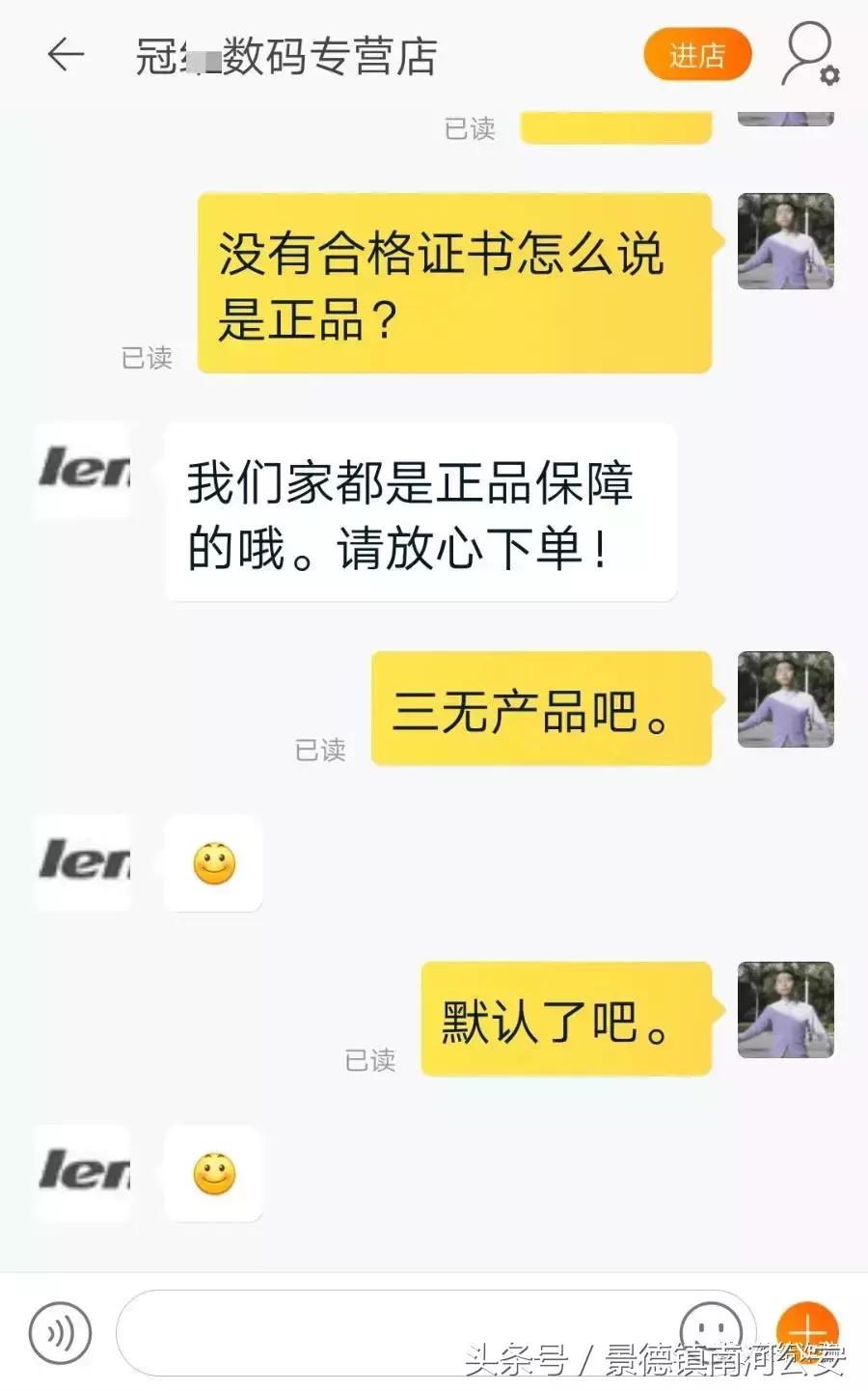Tap the yellow bubble reading 三无产品吧
The height and width of the screenshot is (1391, 868).
tap(540, 712)
